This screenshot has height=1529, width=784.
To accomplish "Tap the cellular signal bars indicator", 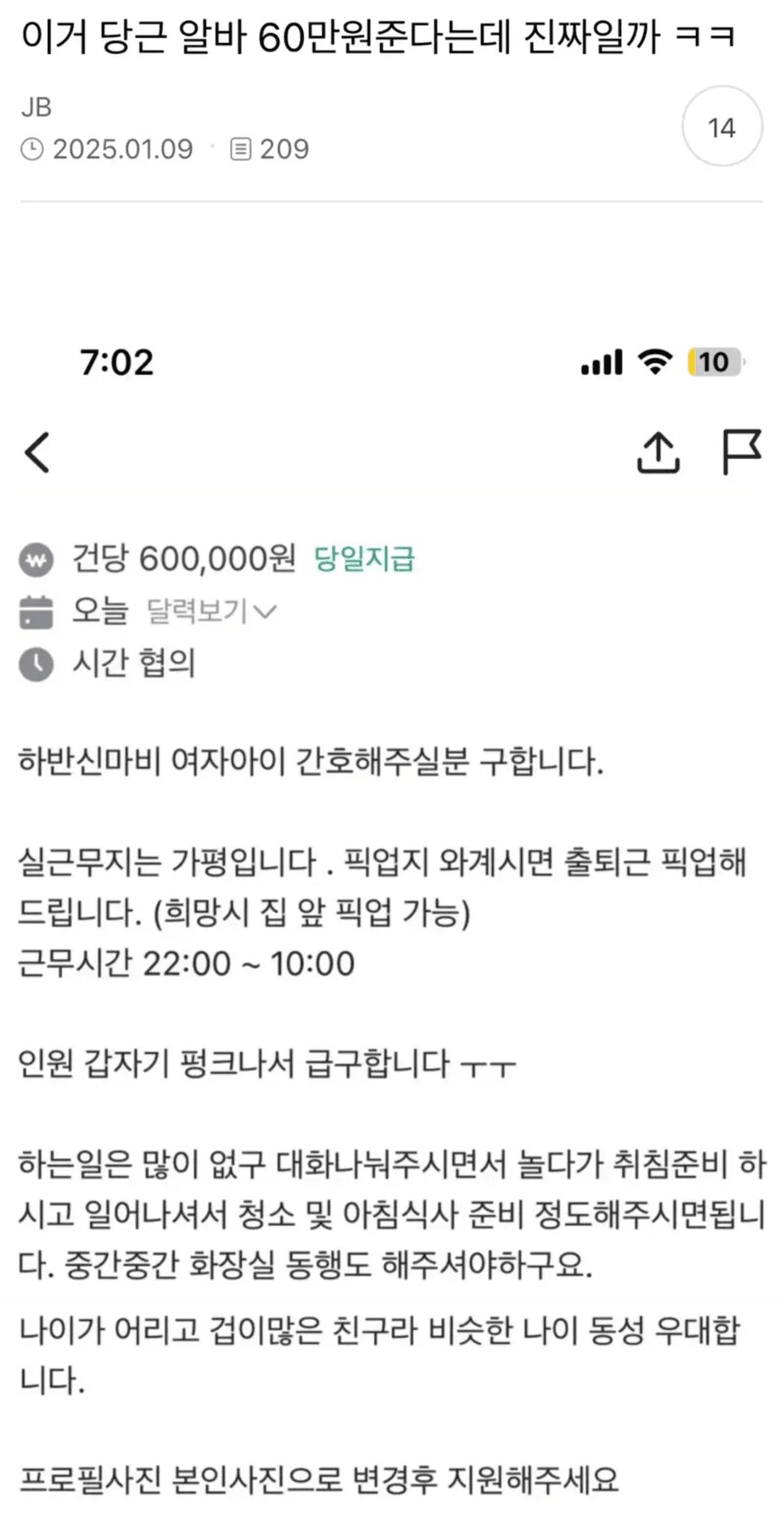I will pos(602,362).
